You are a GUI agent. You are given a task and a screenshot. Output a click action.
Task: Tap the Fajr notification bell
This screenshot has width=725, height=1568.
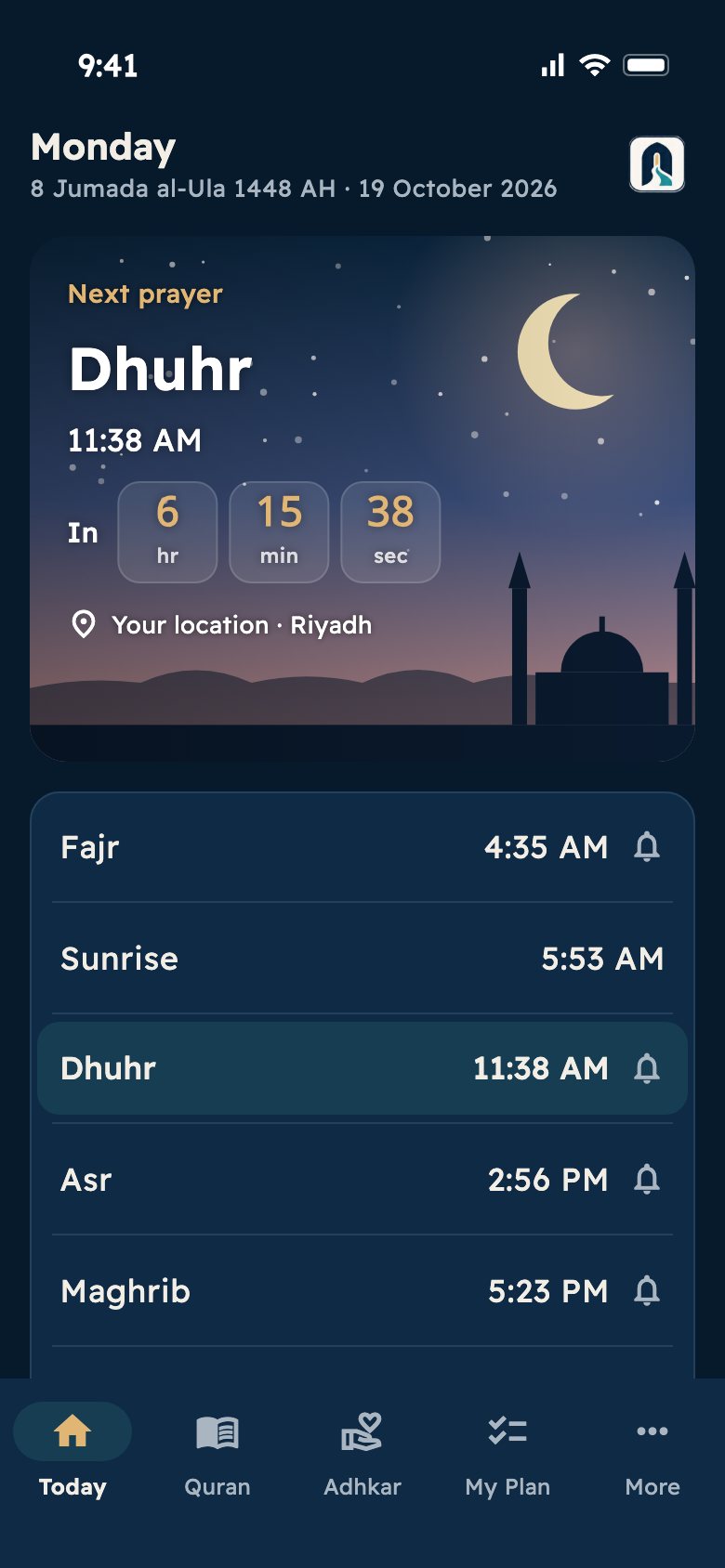coord(647,846)
